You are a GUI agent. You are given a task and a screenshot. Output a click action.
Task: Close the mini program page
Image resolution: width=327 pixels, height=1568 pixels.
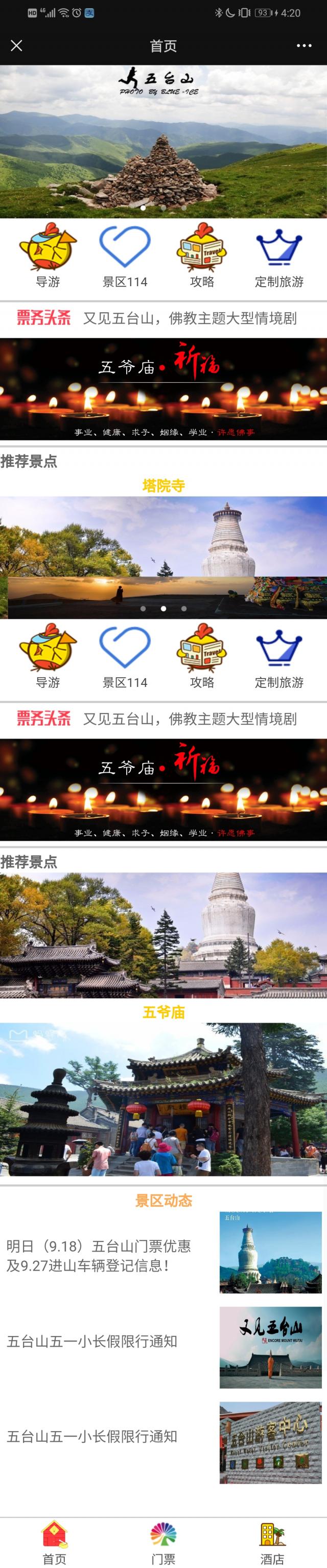pos(16,45)
